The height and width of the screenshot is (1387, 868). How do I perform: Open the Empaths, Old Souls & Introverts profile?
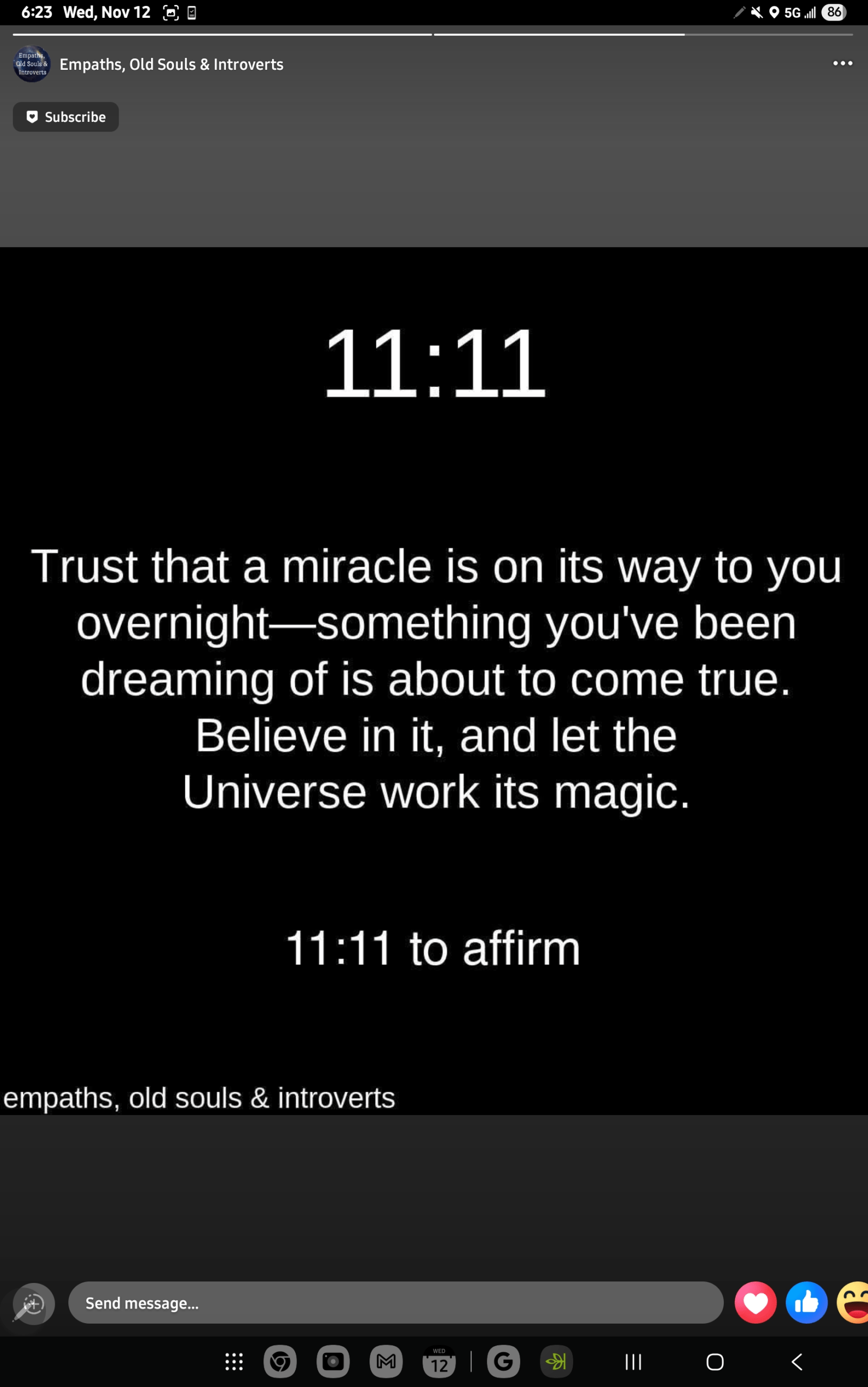tap(171, 64)
